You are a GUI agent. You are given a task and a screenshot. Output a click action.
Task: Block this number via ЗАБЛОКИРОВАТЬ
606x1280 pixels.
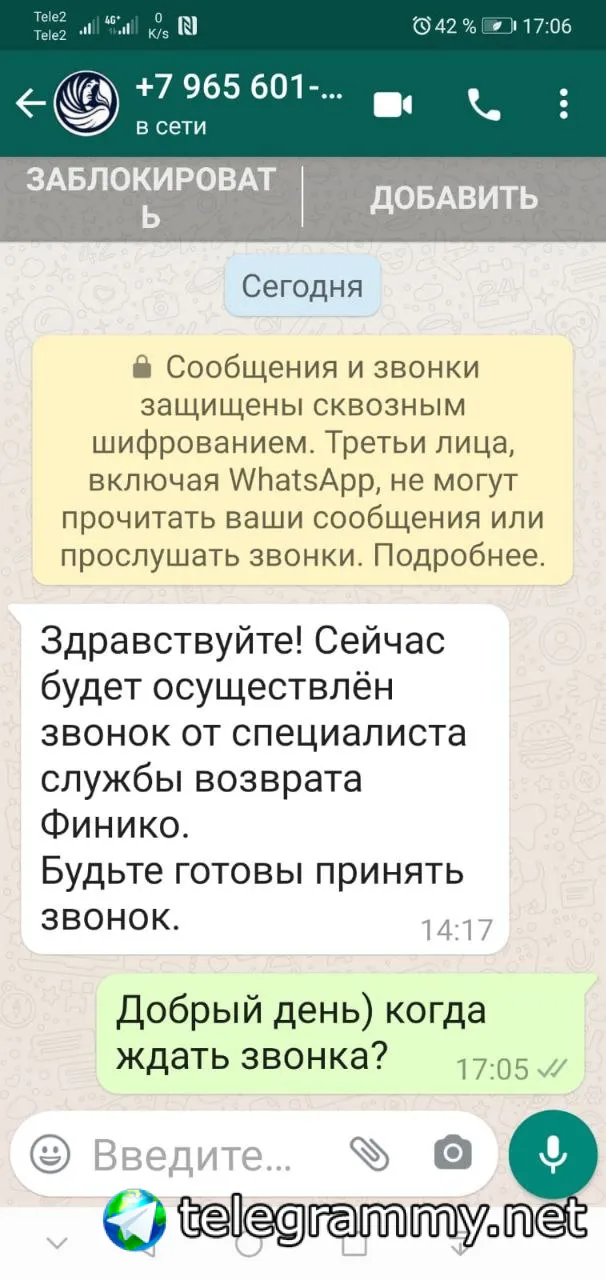coord(150,197)
